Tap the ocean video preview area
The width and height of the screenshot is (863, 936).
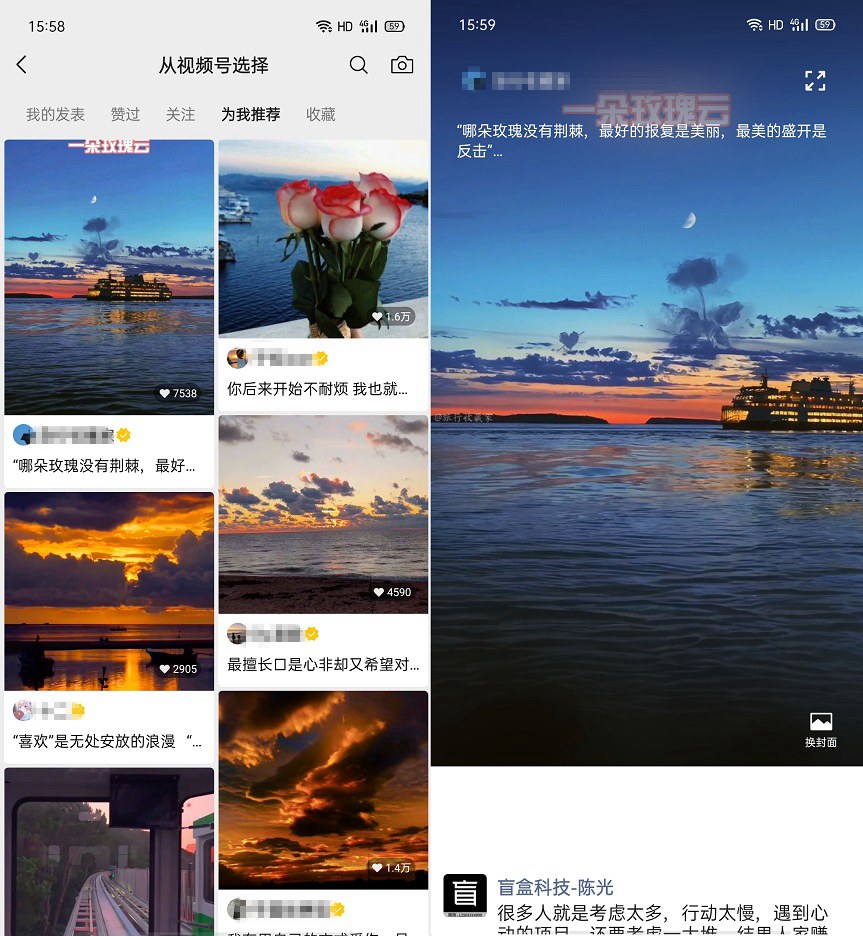point(645,450)
